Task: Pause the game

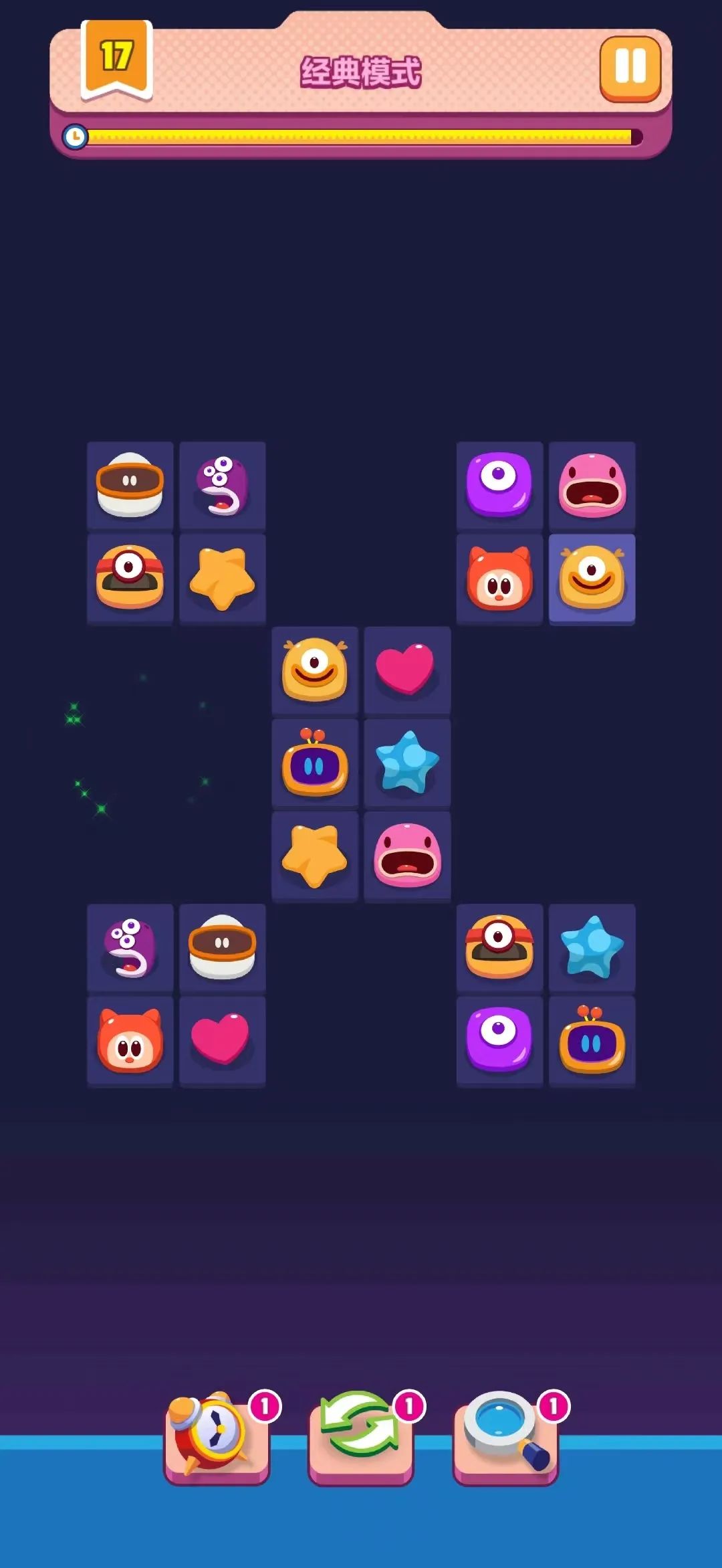Action: tap(630, 68)
